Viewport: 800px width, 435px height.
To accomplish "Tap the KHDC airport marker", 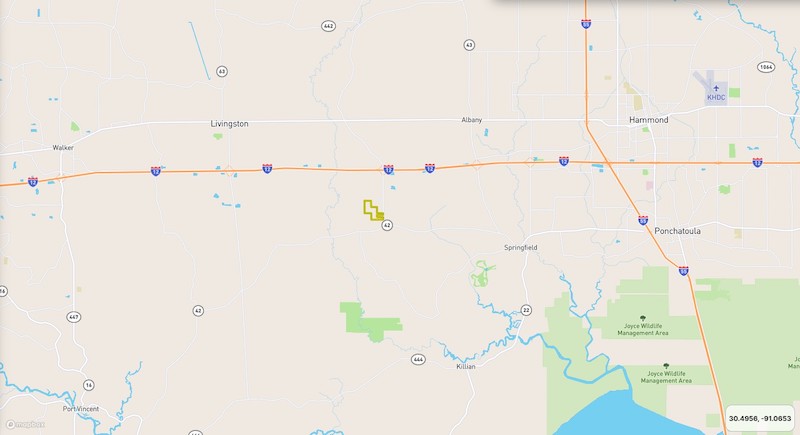I will (716, 89).
